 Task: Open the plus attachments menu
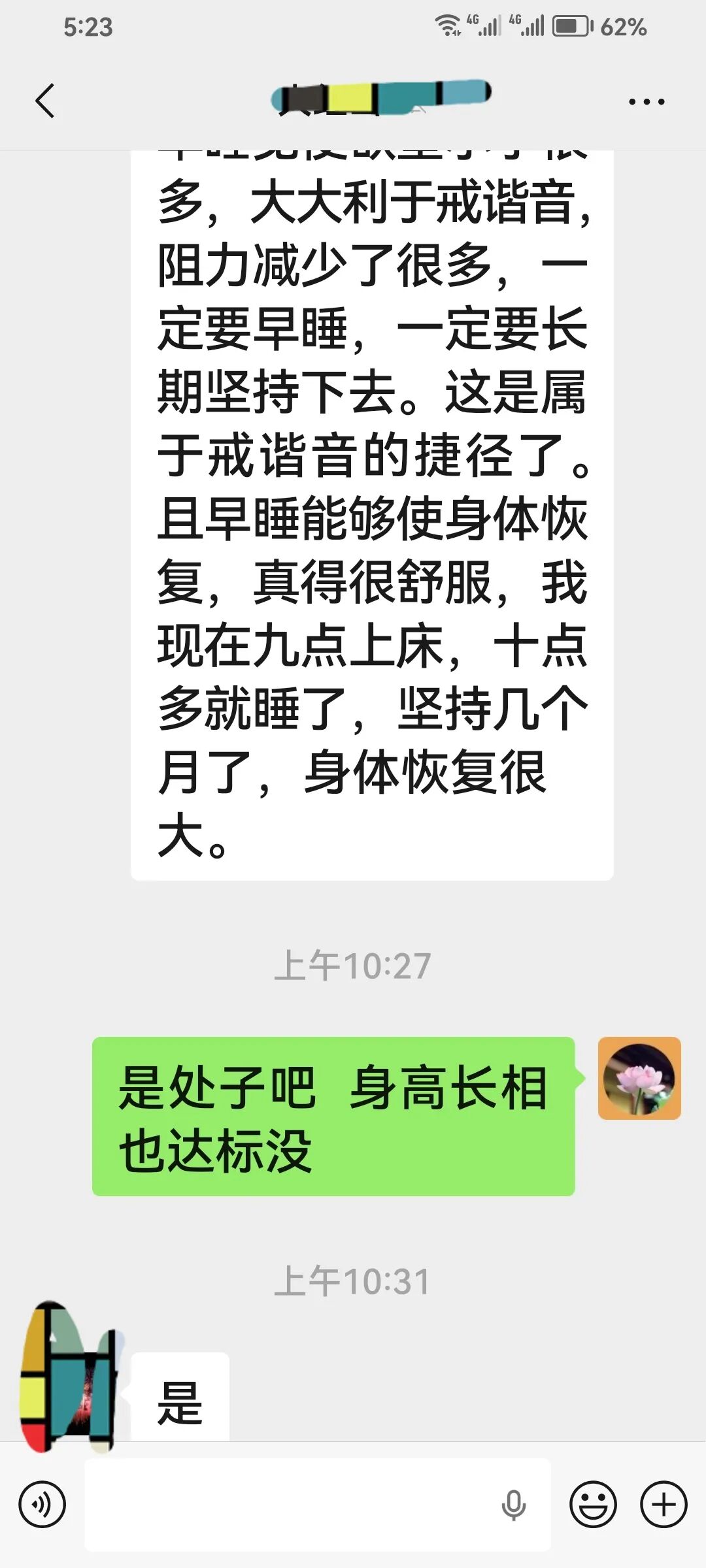pos(664,1505)
